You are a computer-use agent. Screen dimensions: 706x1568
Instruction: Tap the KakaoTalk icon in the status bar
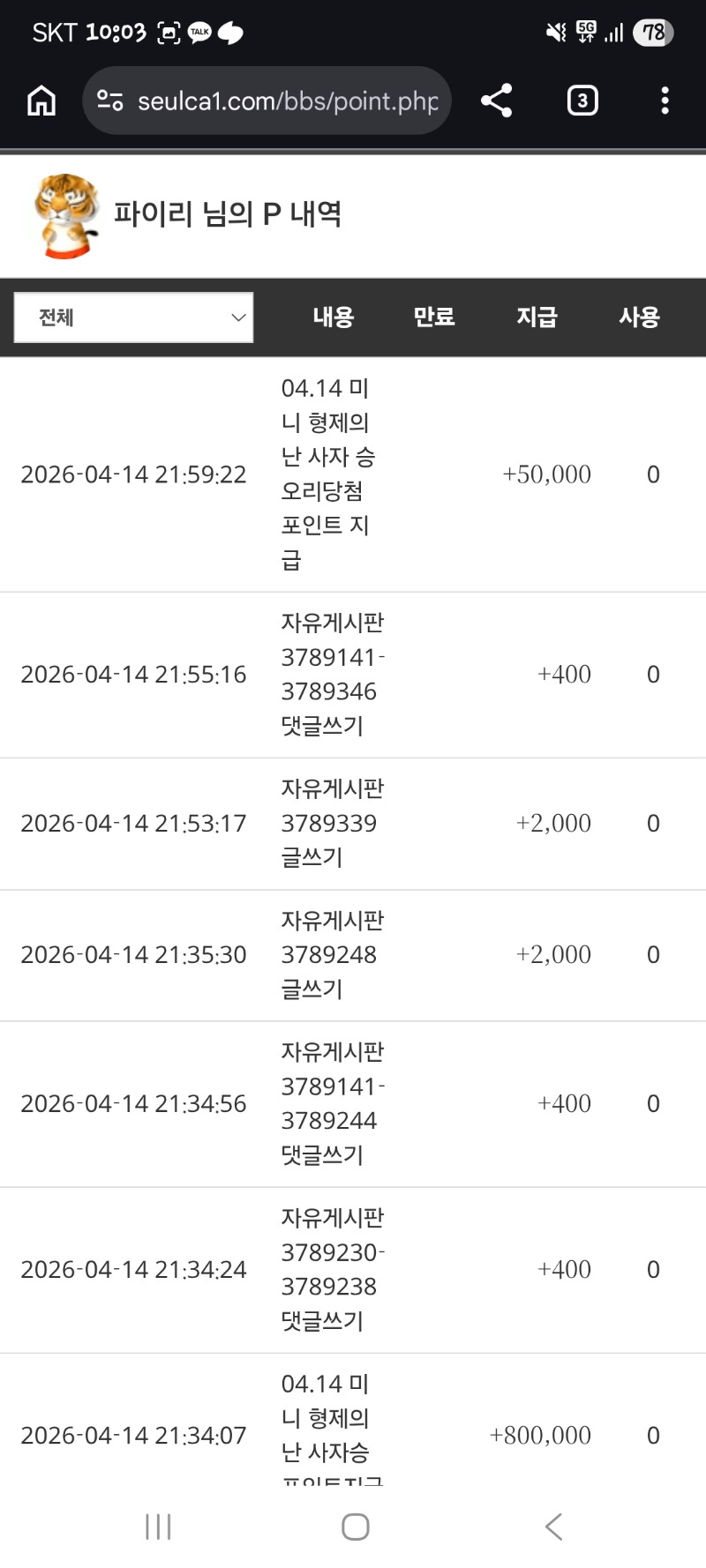tap(198, 32)
